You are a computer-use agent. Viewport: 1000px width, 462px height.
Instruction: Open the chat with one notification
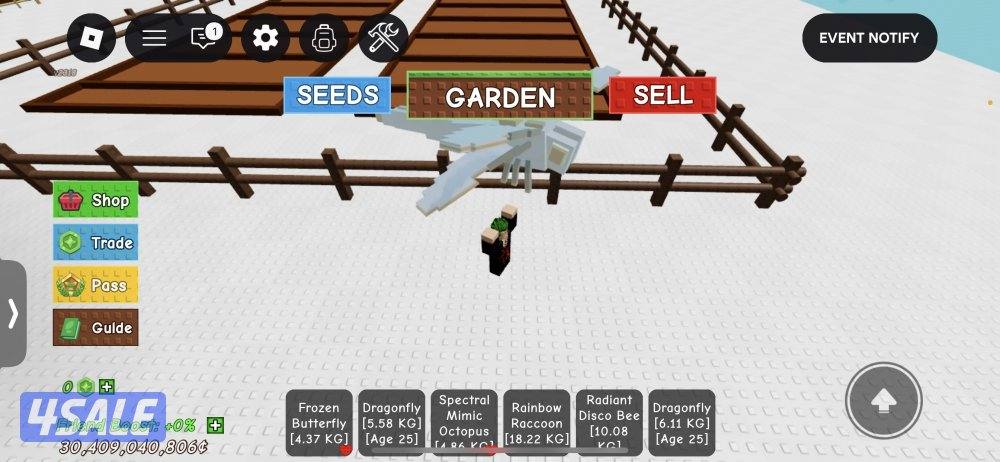tap(205, 38)
